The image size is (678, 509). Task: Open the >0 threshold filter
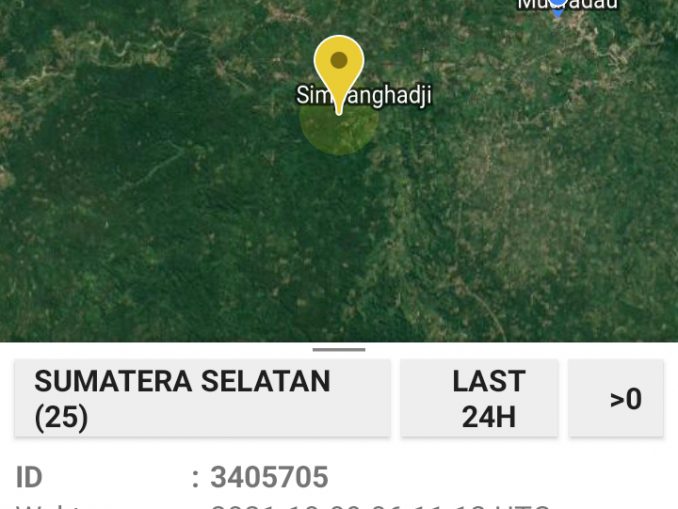[x=616, y=398]
